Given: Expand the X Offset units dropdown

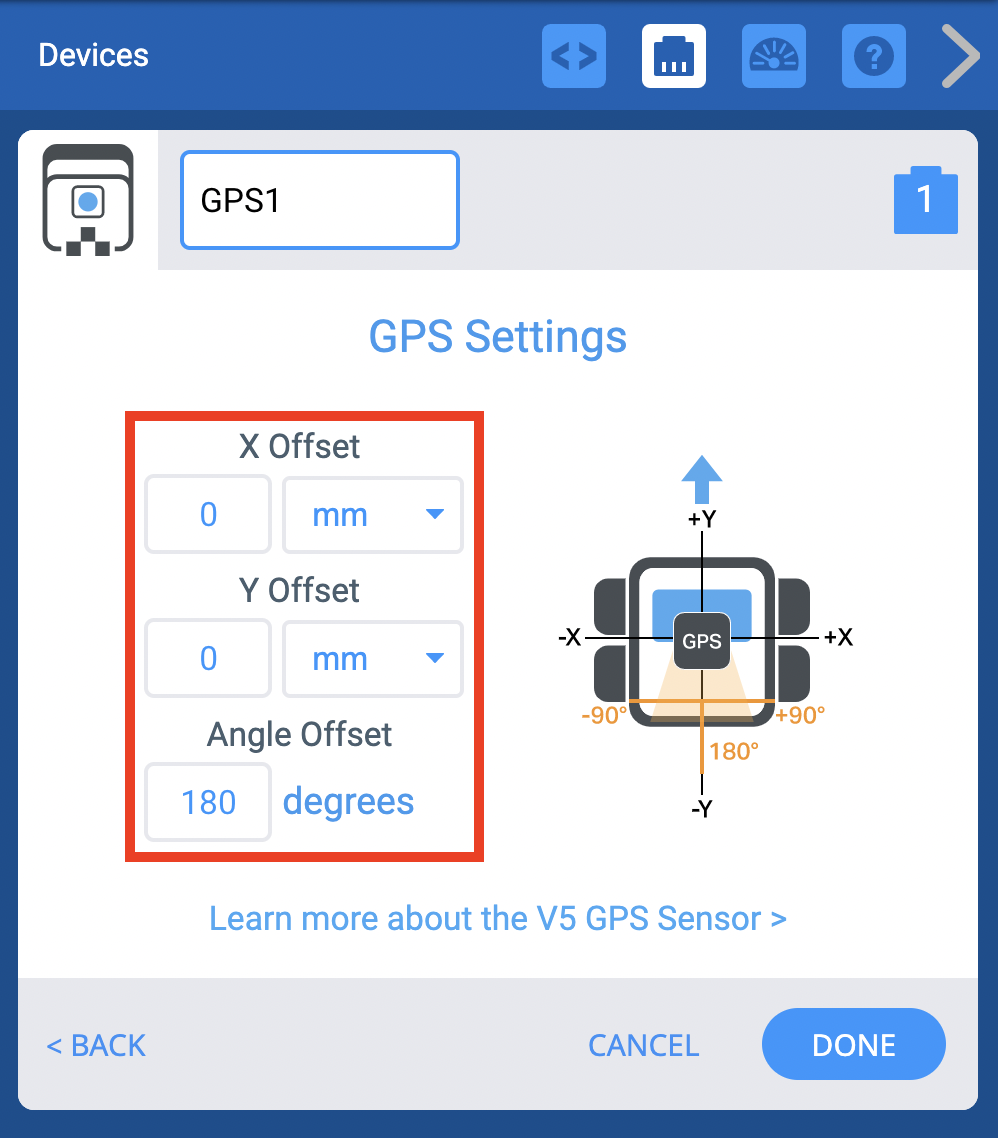Looking at the screenshot, I should (x=373, y=515).
